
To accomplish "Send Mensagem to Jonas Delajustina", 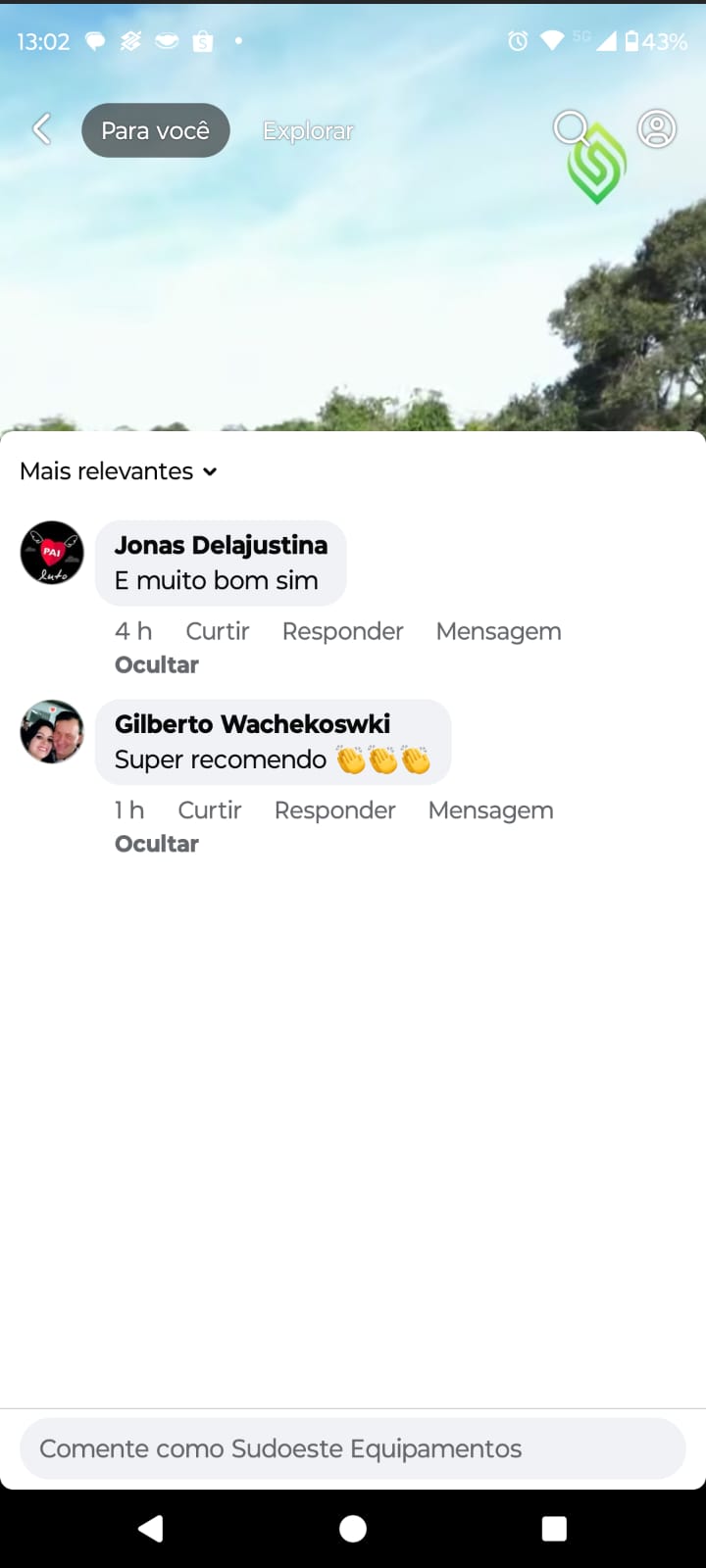I will [x=498, y=631].
